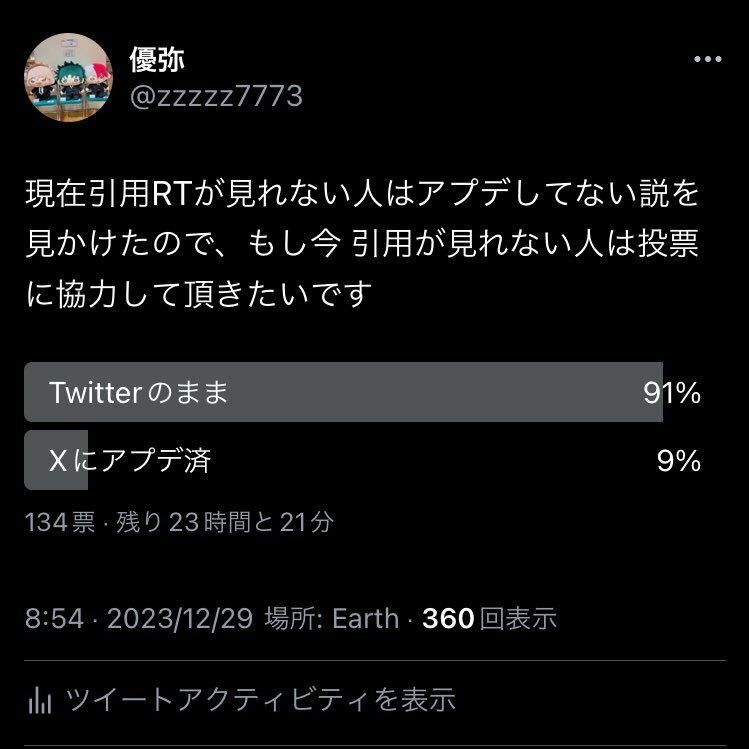Open 優弥's profile avatar

68,77
